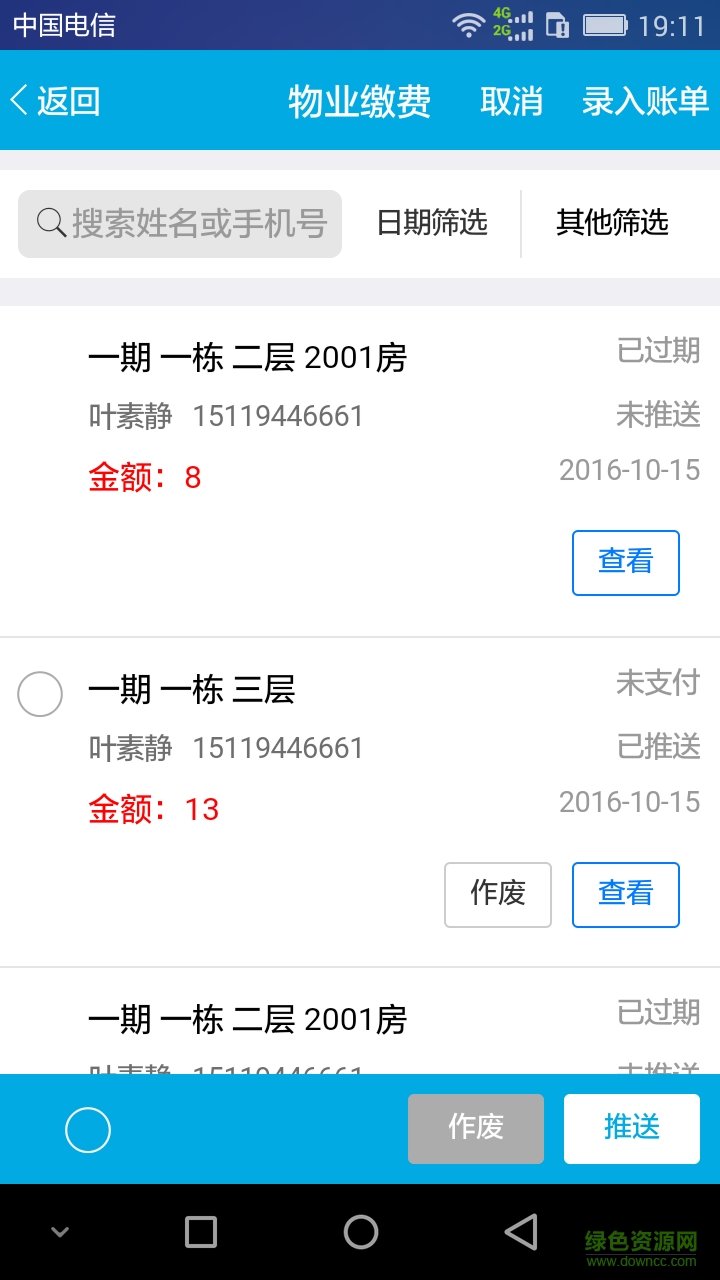The width and height of the screenshot is (720, 1280).
Task: Toggle the select-all circle in bottom bar
Action: 88,1128
